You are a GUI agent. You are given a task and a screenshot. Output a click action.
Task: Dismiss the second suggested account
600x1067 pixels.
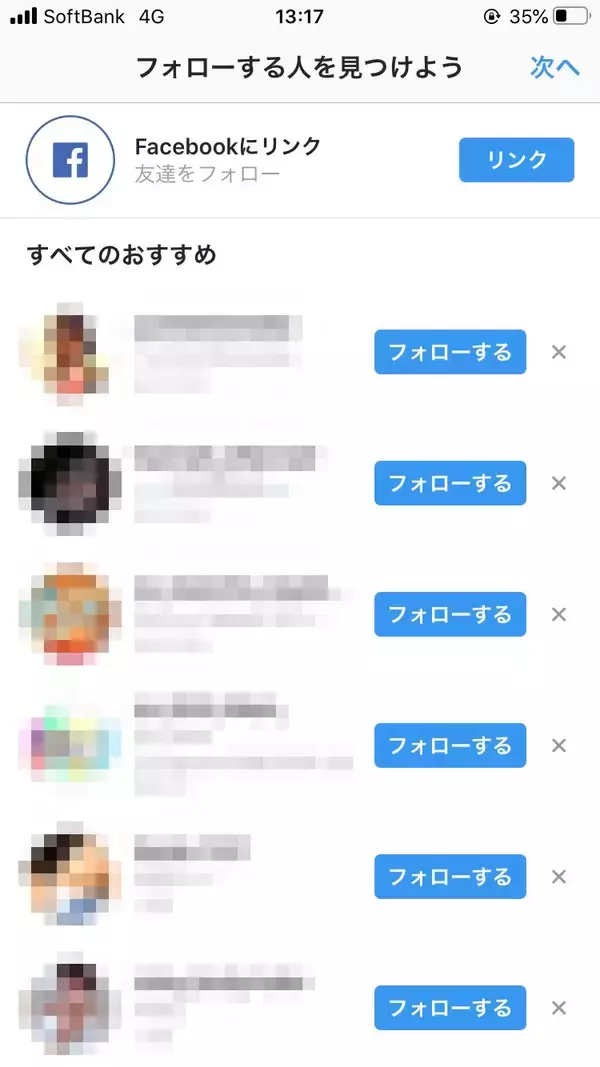click(x=559, y=483)
